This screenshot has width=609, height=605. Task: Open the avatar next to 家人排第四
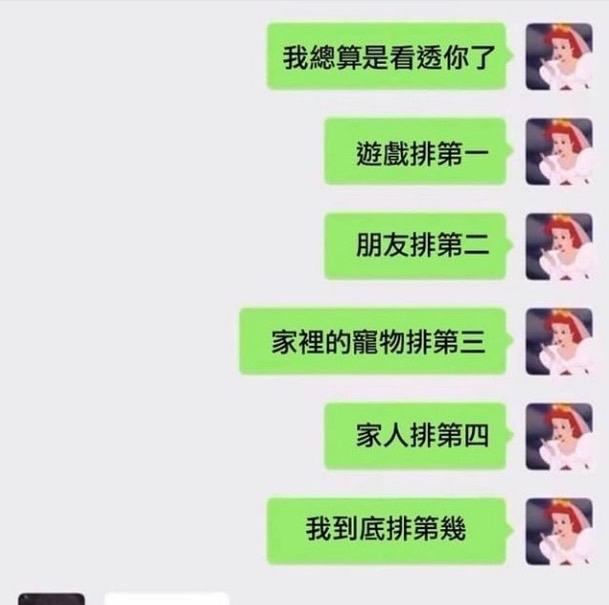click(x=559, y=436)
